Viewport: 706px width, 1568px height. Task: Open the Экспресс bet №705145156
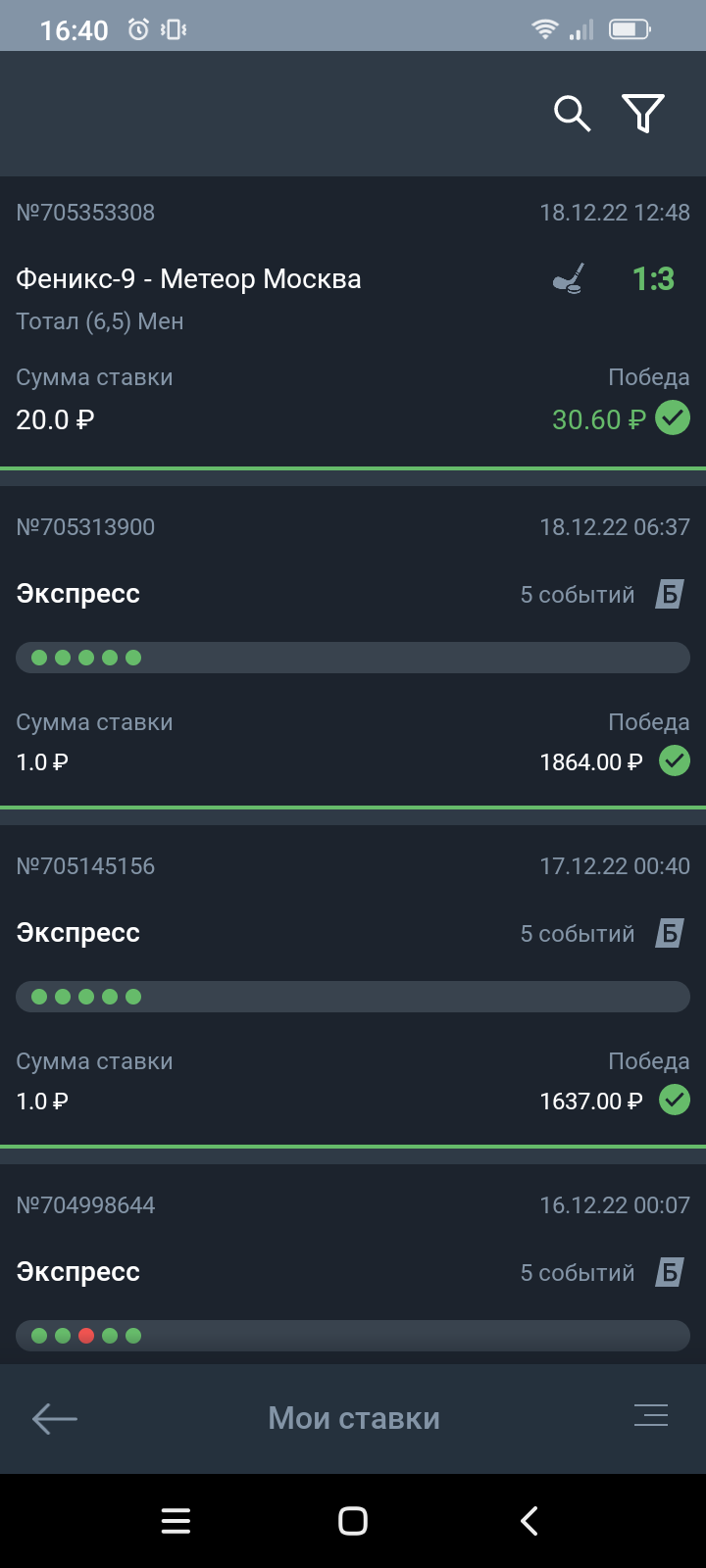pyautogui.click(x=353, y=986)
